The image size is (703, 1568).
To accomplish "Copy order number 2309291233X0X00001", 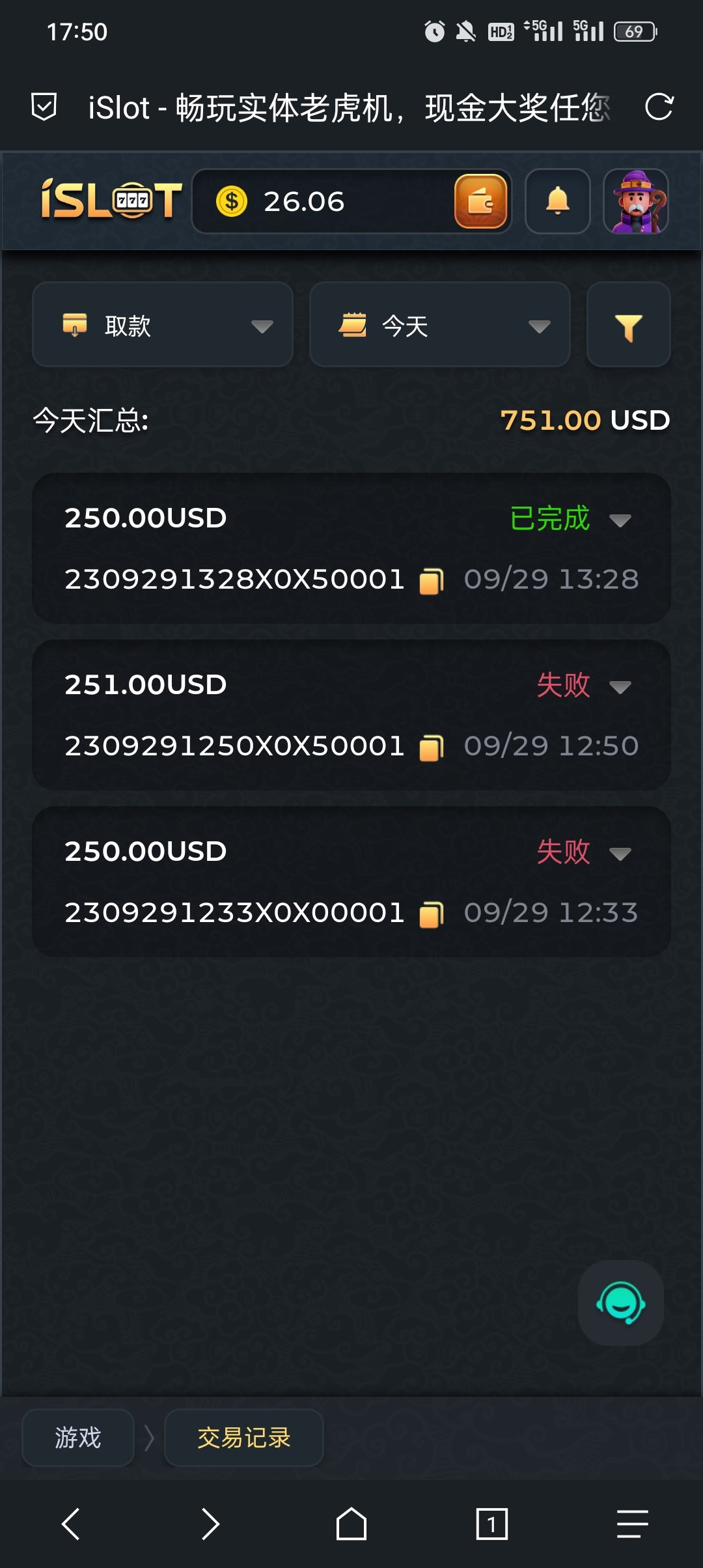I will [432, 914].
